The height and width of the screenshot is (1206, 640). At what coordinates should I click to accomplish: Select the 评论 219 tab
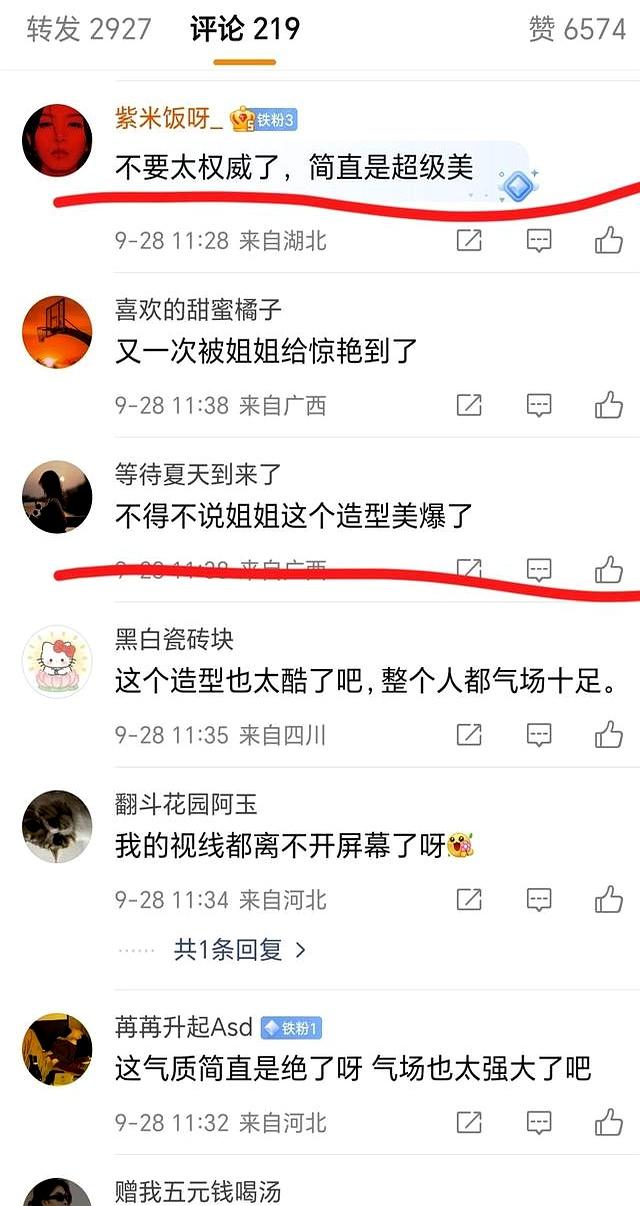coord(244,29)
